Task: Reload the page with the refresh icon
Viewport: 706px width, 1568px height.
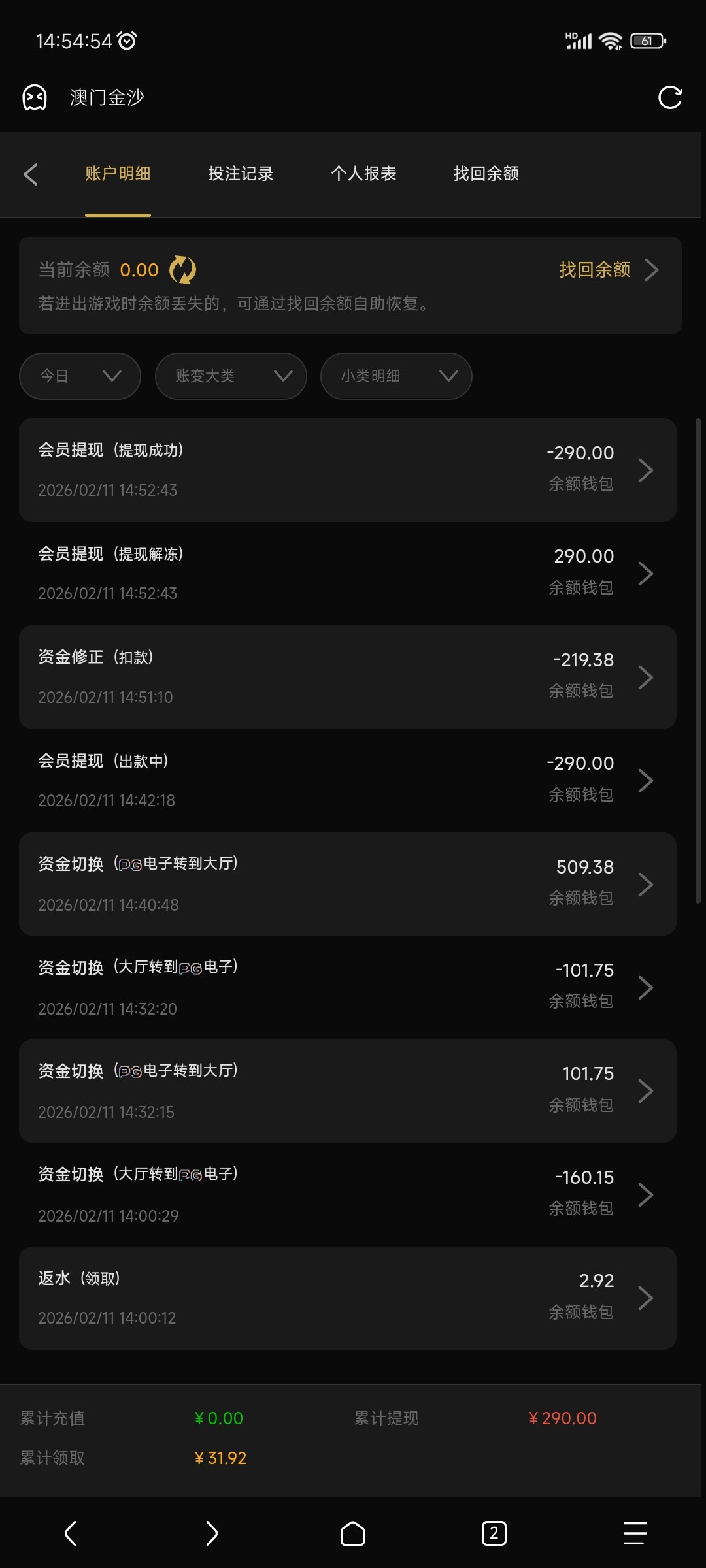Action: click(669, 98)
